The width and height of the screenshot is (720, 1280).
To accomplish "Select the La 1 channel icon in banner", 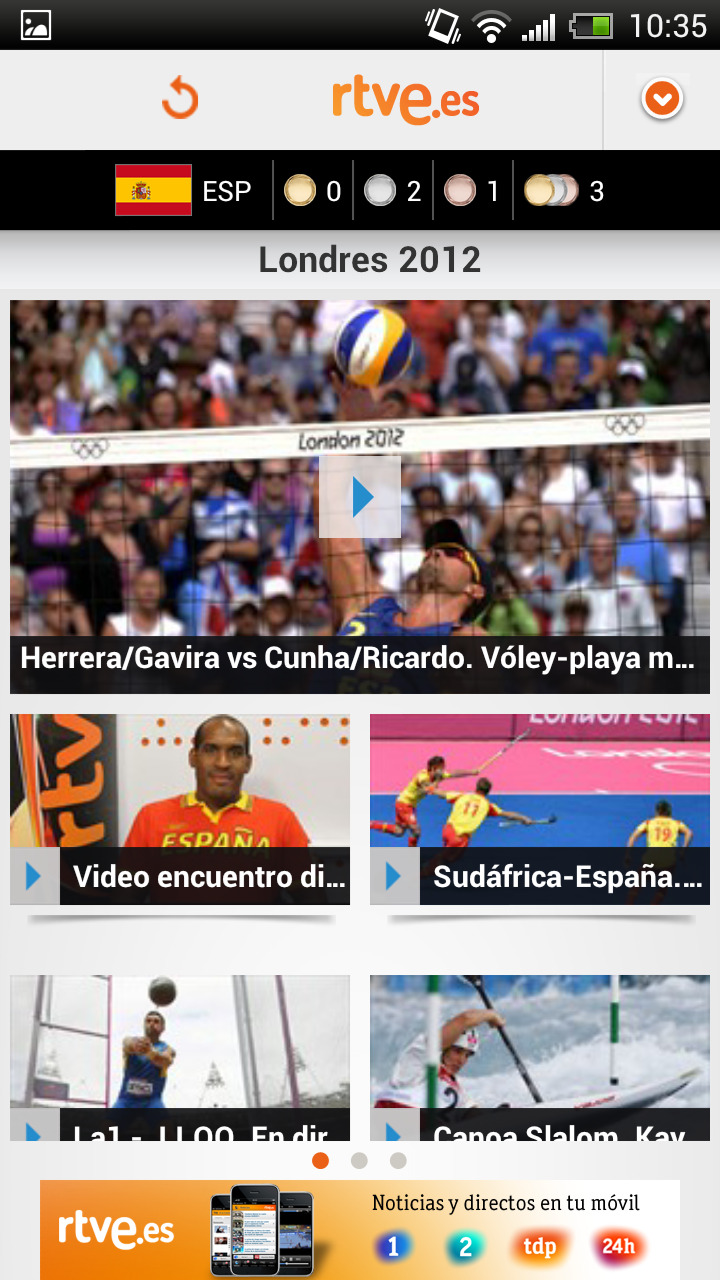I will pyautogui.click(x=393, y=1246).
